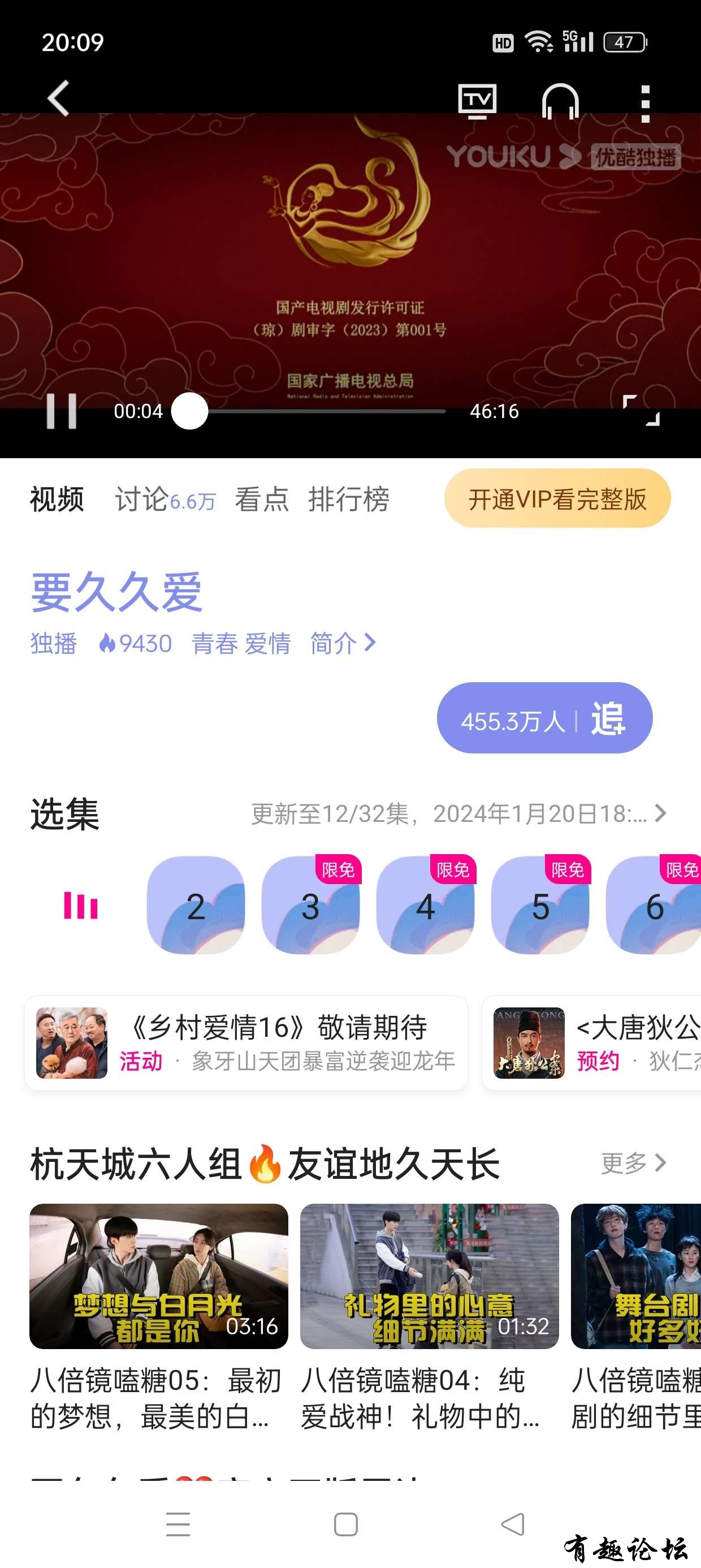Cast video to TV

[x=477, y=101]
